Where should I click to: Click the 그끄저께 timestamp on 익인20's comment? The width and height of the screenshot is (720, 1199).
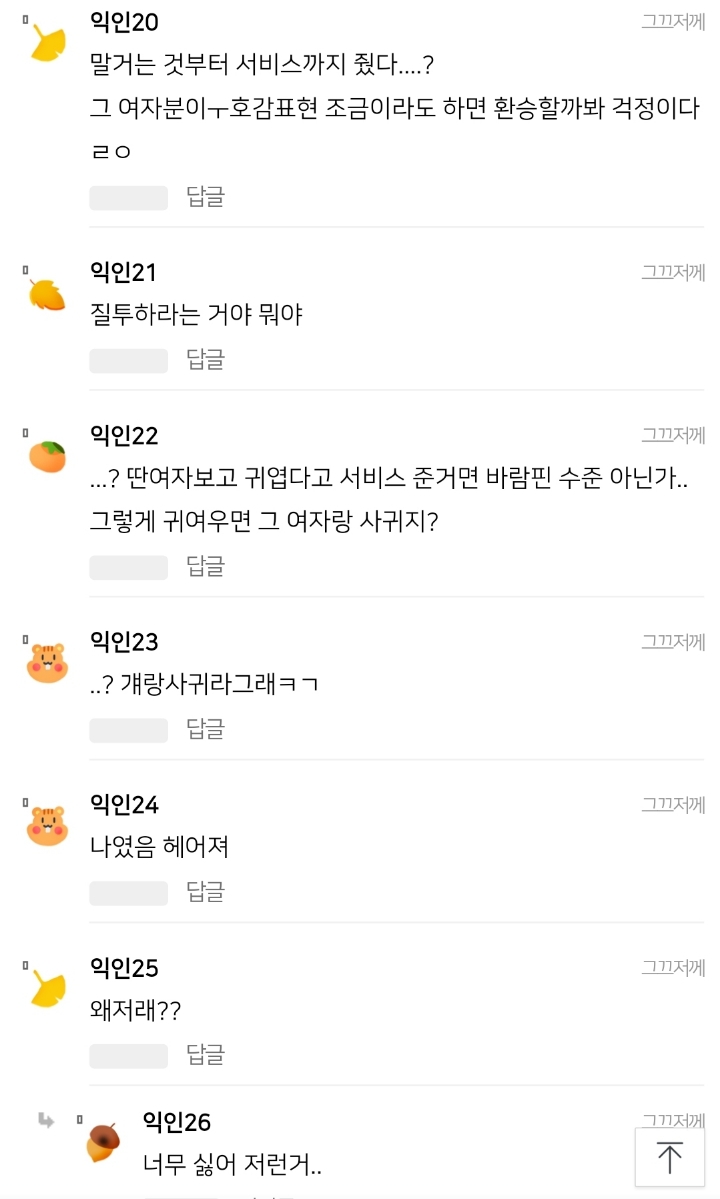[x=674, y=20]
